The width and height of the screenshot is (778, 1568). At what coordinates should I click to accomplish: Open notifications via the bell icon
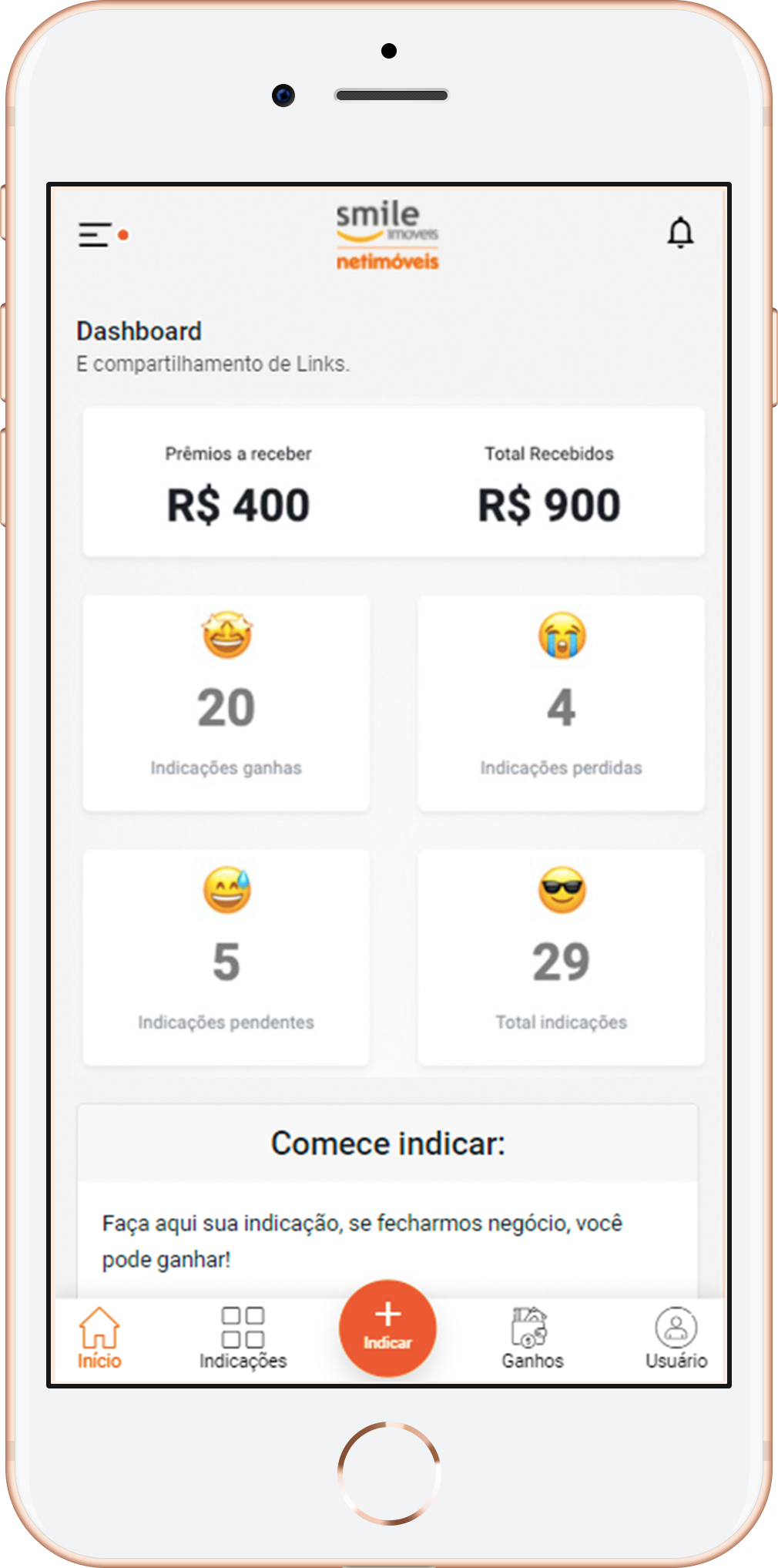(x=681, y=233)
